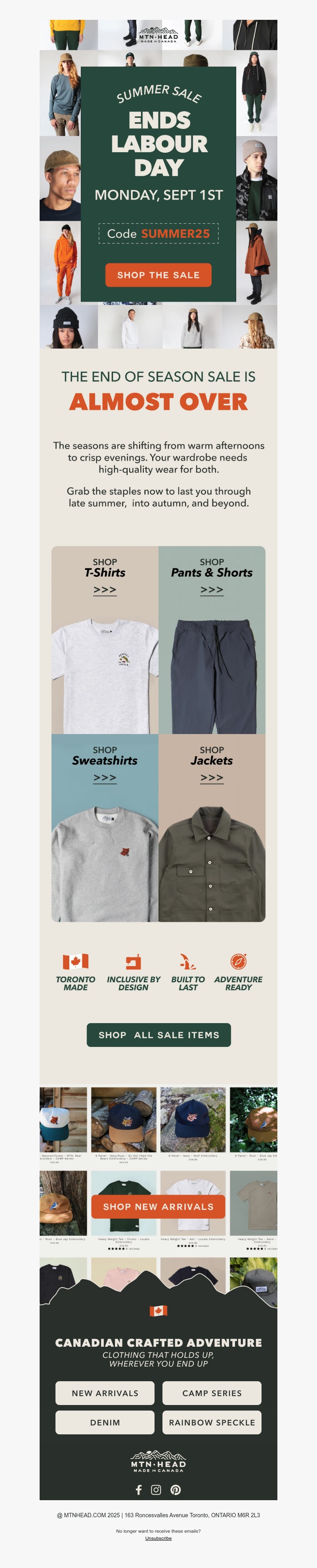This screenshot has width=317, height=1568.
Task: Visit the Facebook page
Action: (x=138, y=1489)
